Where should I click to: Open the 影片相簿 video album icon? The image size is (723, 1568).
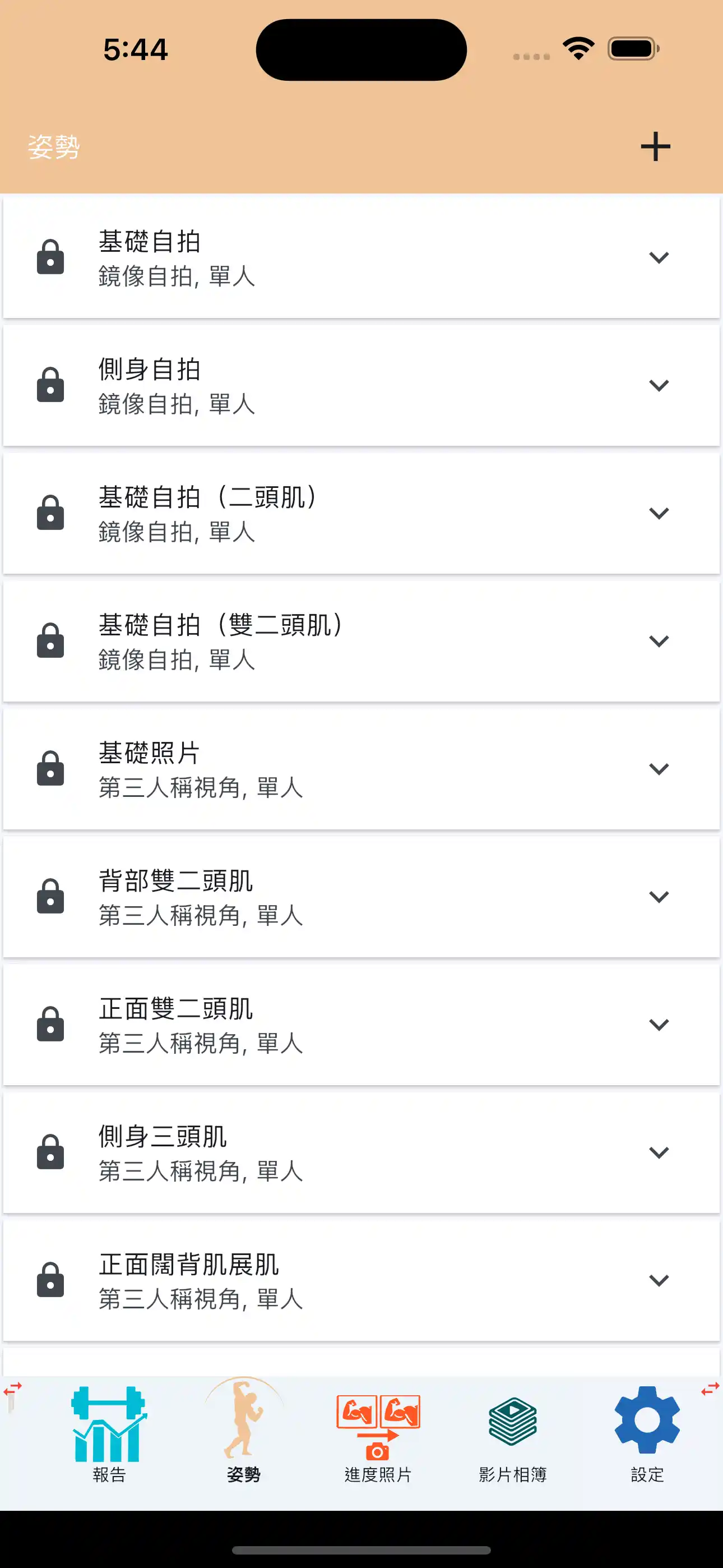(x=512, y=1424)
